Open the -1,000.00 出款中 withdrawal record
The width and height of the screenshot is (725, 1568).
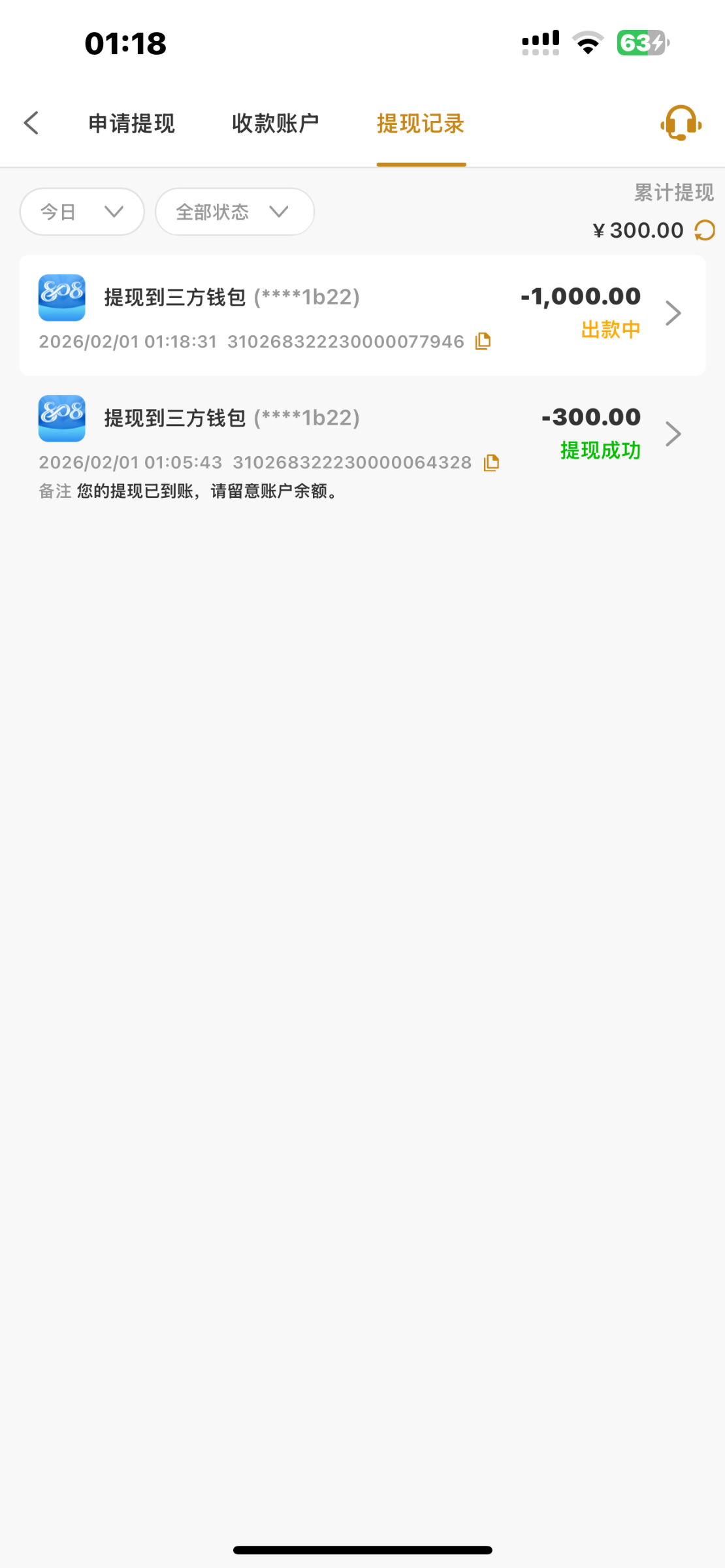click(x=673, y=314)
